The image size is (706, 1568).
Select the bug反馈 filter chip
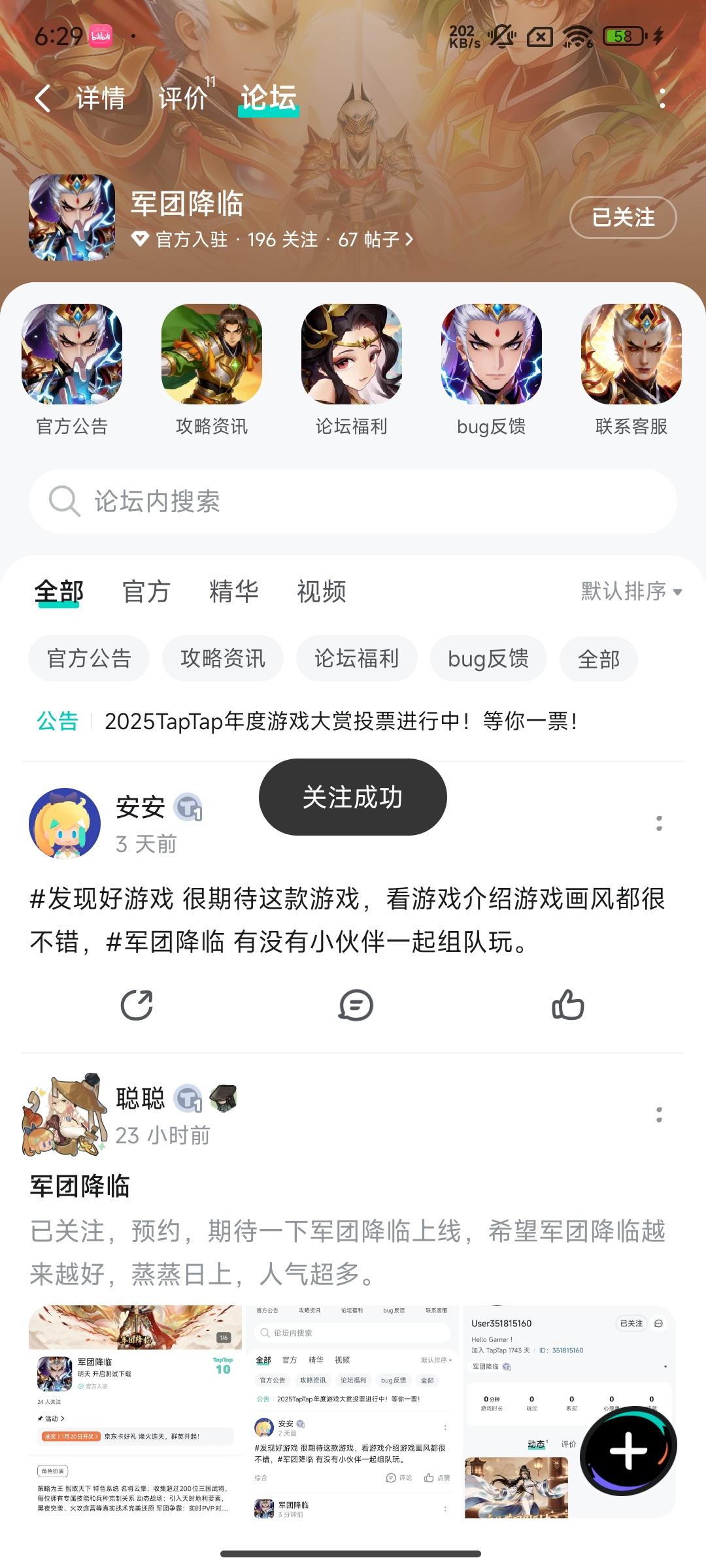pyautogui.click(x=488, y=659)
